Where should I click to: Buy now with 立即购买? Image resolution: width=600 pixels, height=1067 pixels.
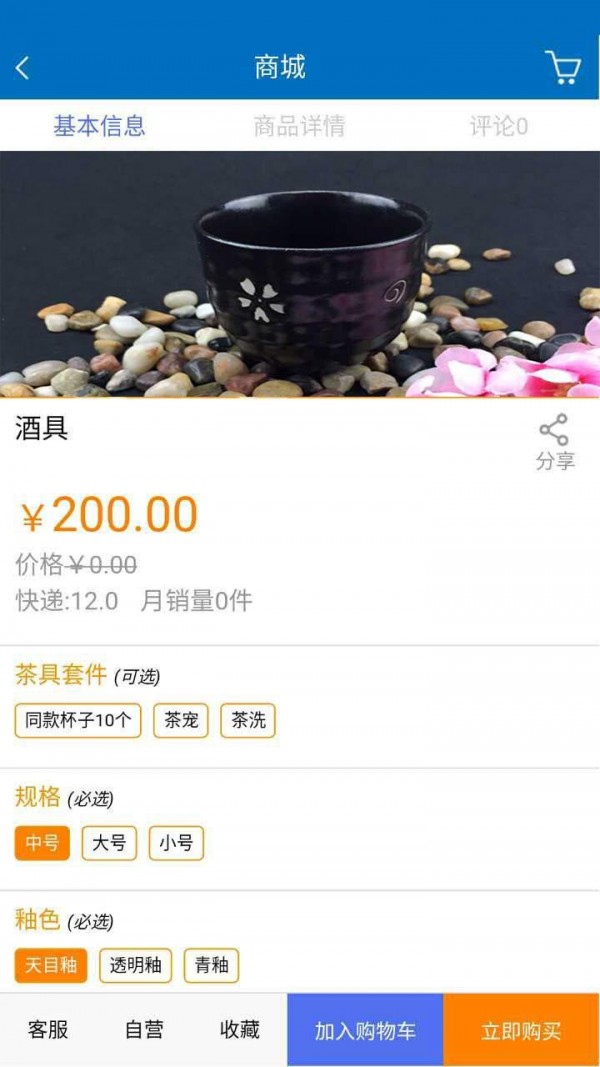[x=521, y=1030]
